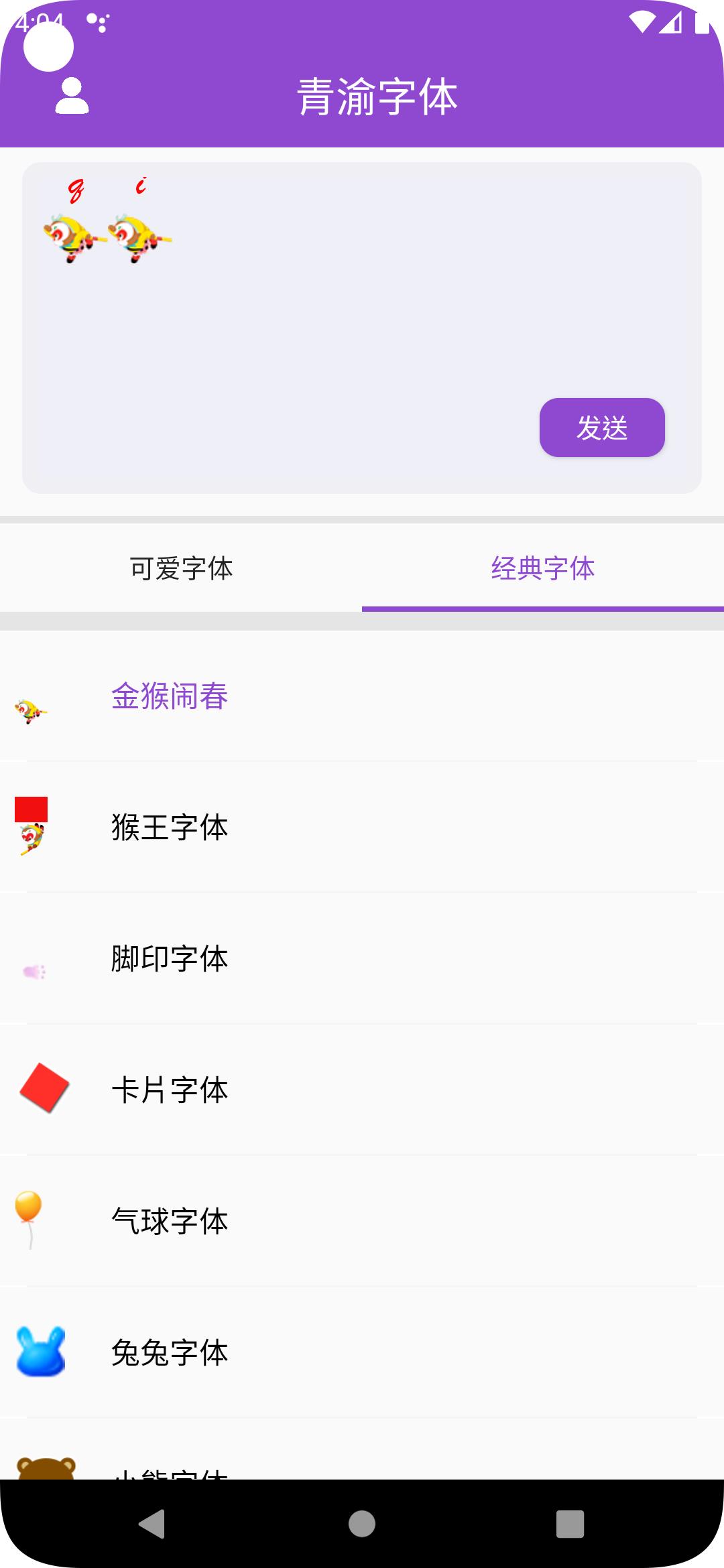Apply the 卡片字体 font
The width and height of the screenshot is (724, 1568).
pyautogui.click(x=170, y=1090)
